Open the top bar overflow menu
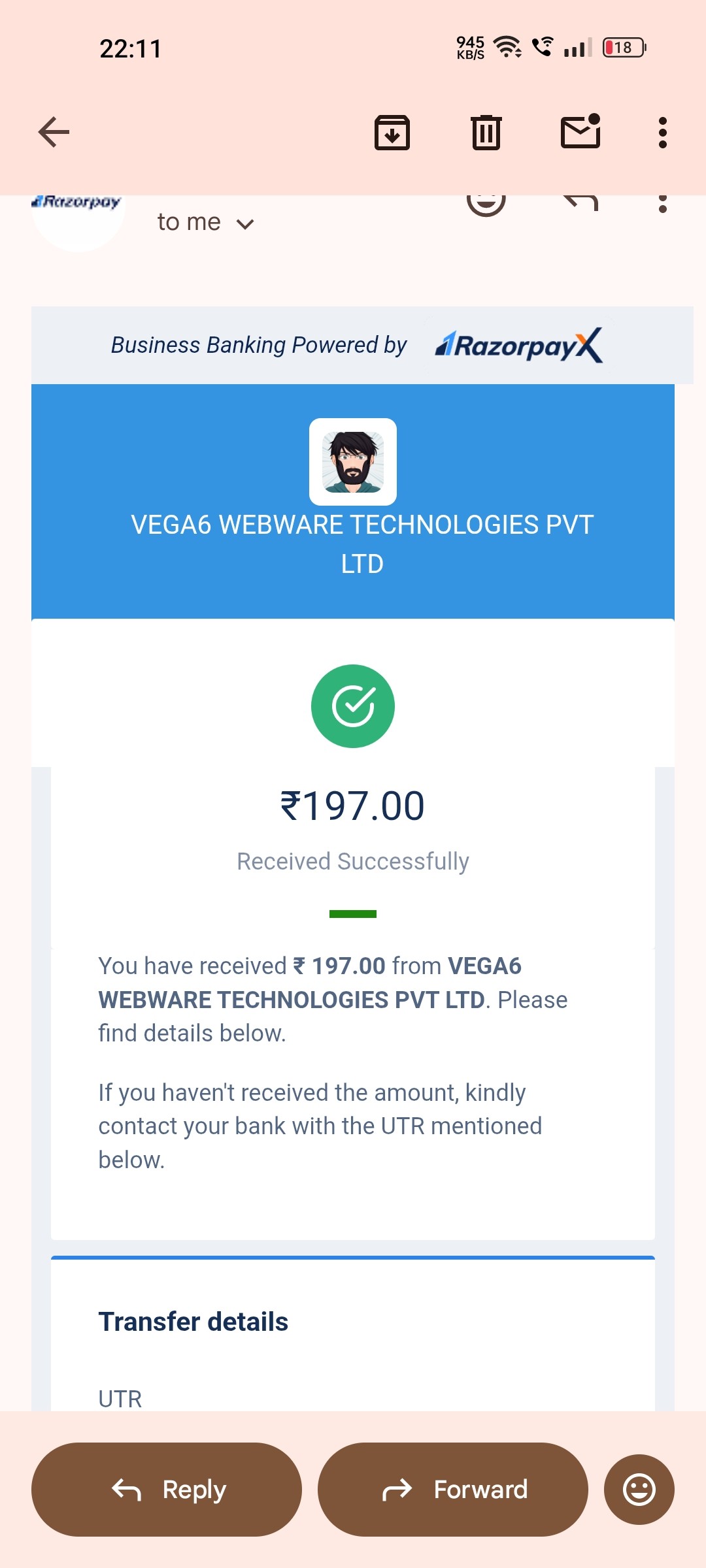 [662, 133]
